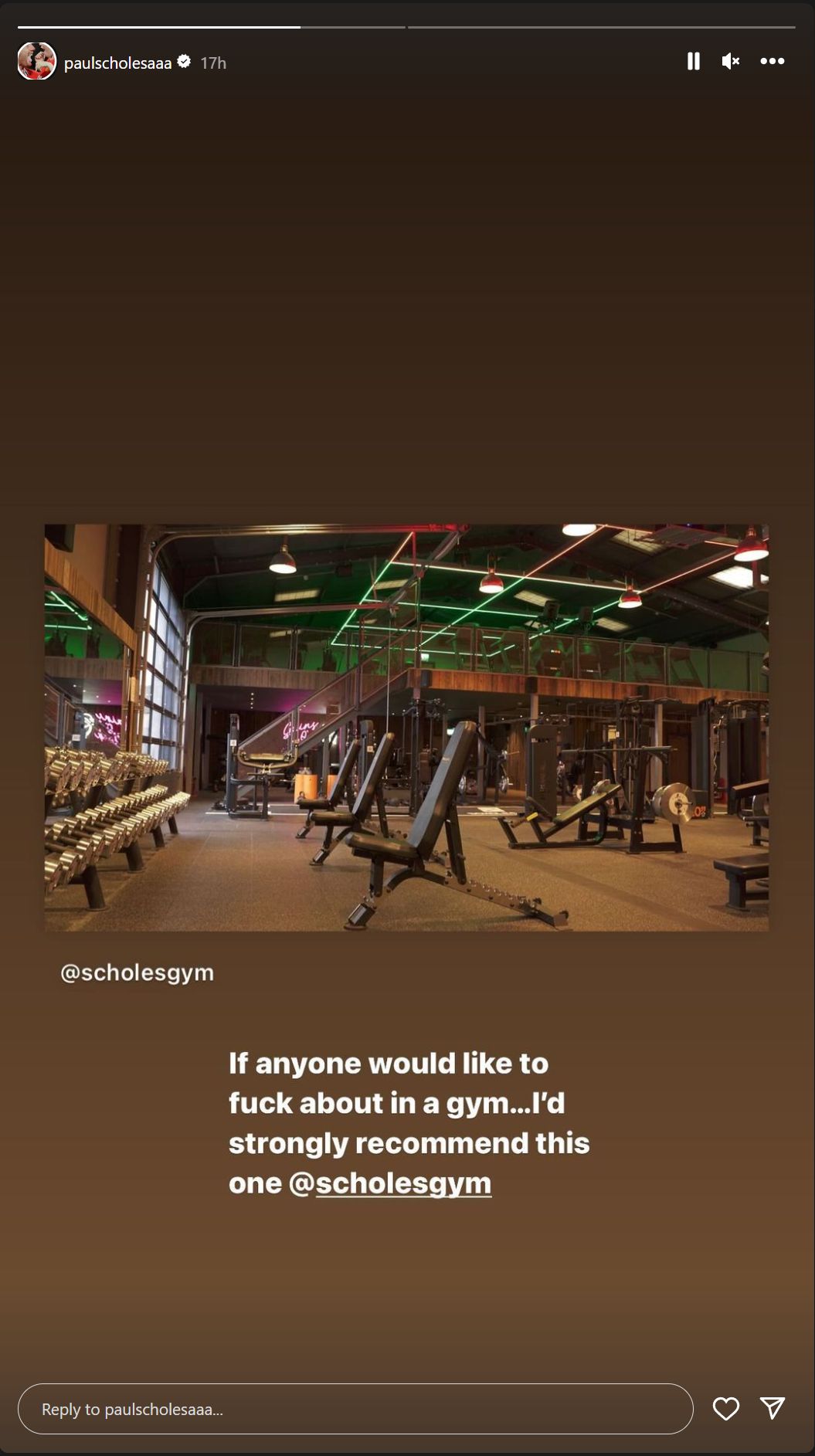The height and width of the screenshot is (1456, 815).
Task: Pause the story playback
Action: [x=693, y=62]
